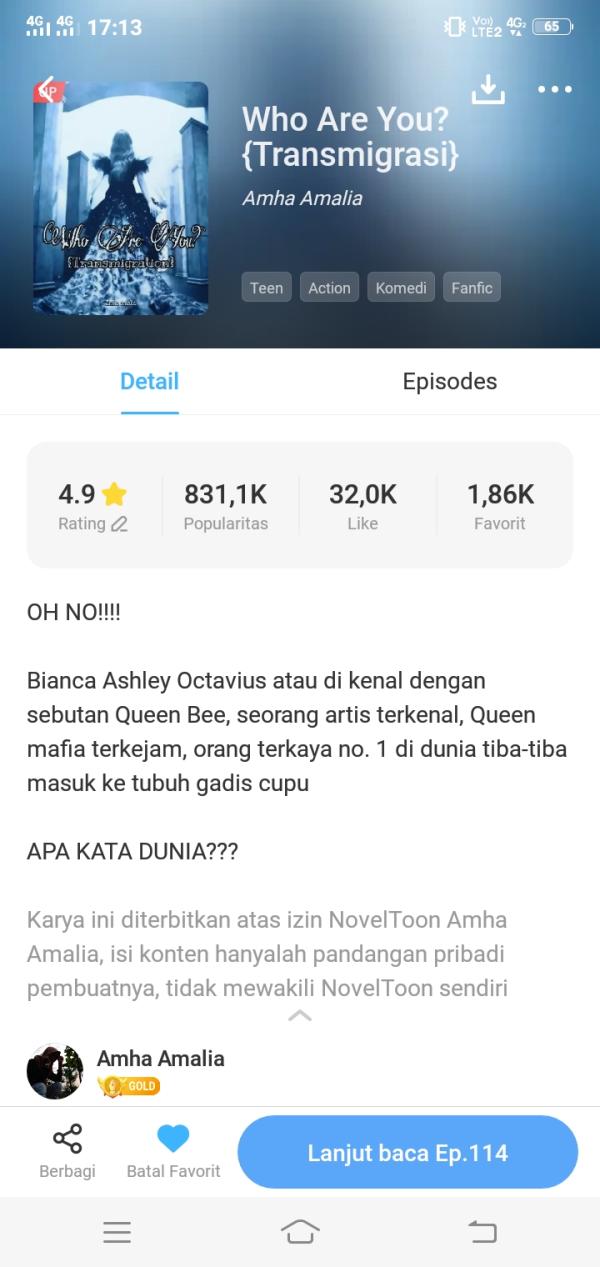Go to the system home screen

coord(300,1232)
